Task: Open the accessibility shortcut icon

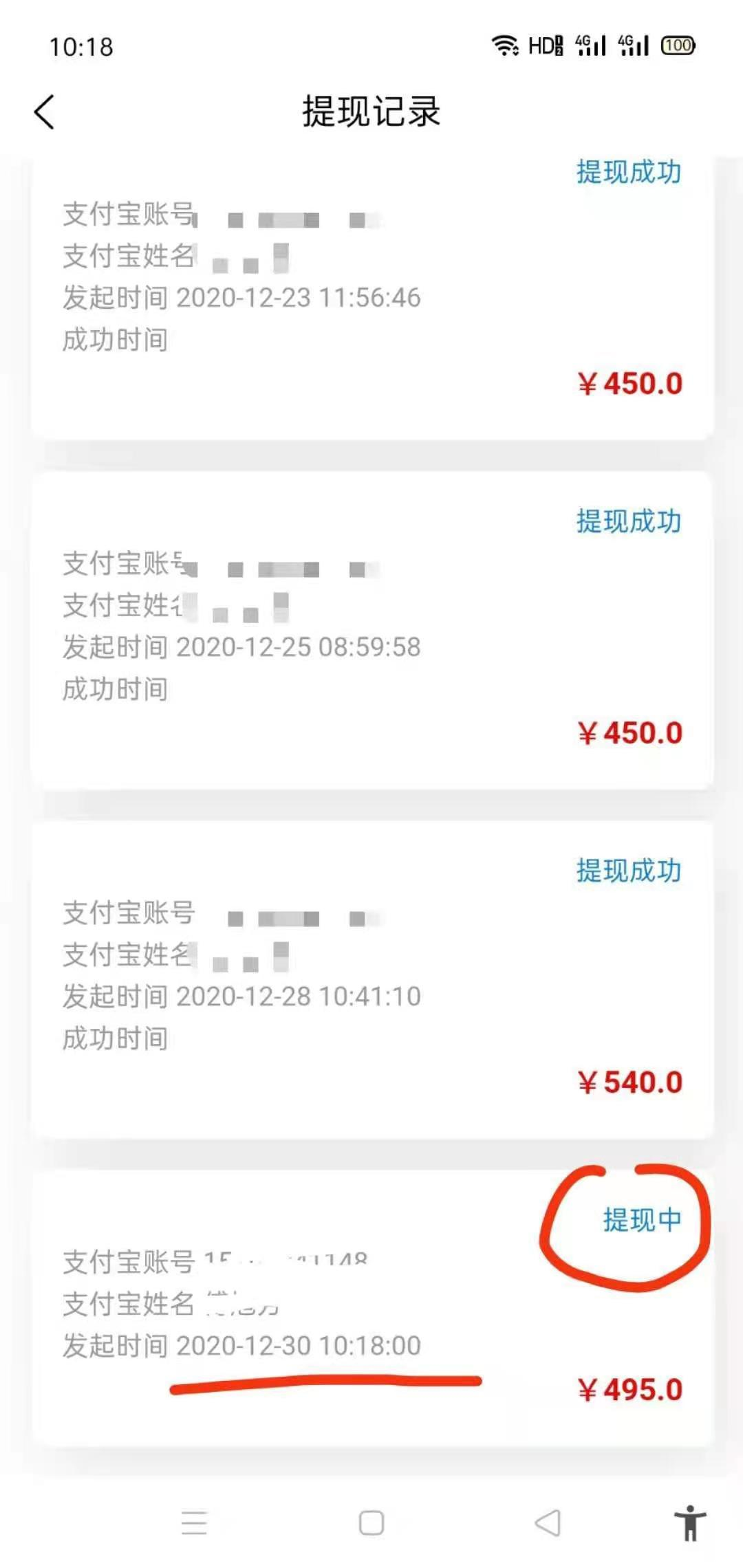Action: (690, 1523)
